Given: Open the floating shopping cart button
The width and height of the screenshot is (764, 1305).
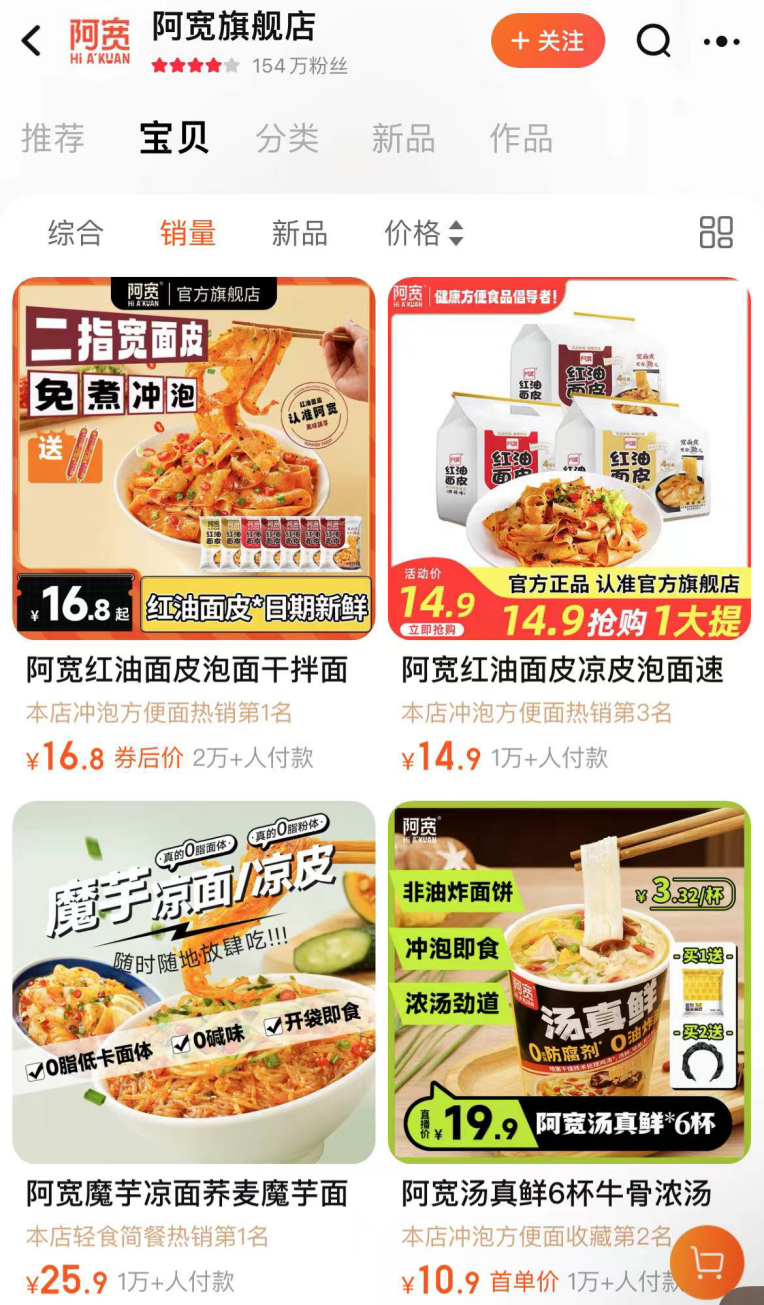Looking at the screenshot, I should [x=707, y=1262].
